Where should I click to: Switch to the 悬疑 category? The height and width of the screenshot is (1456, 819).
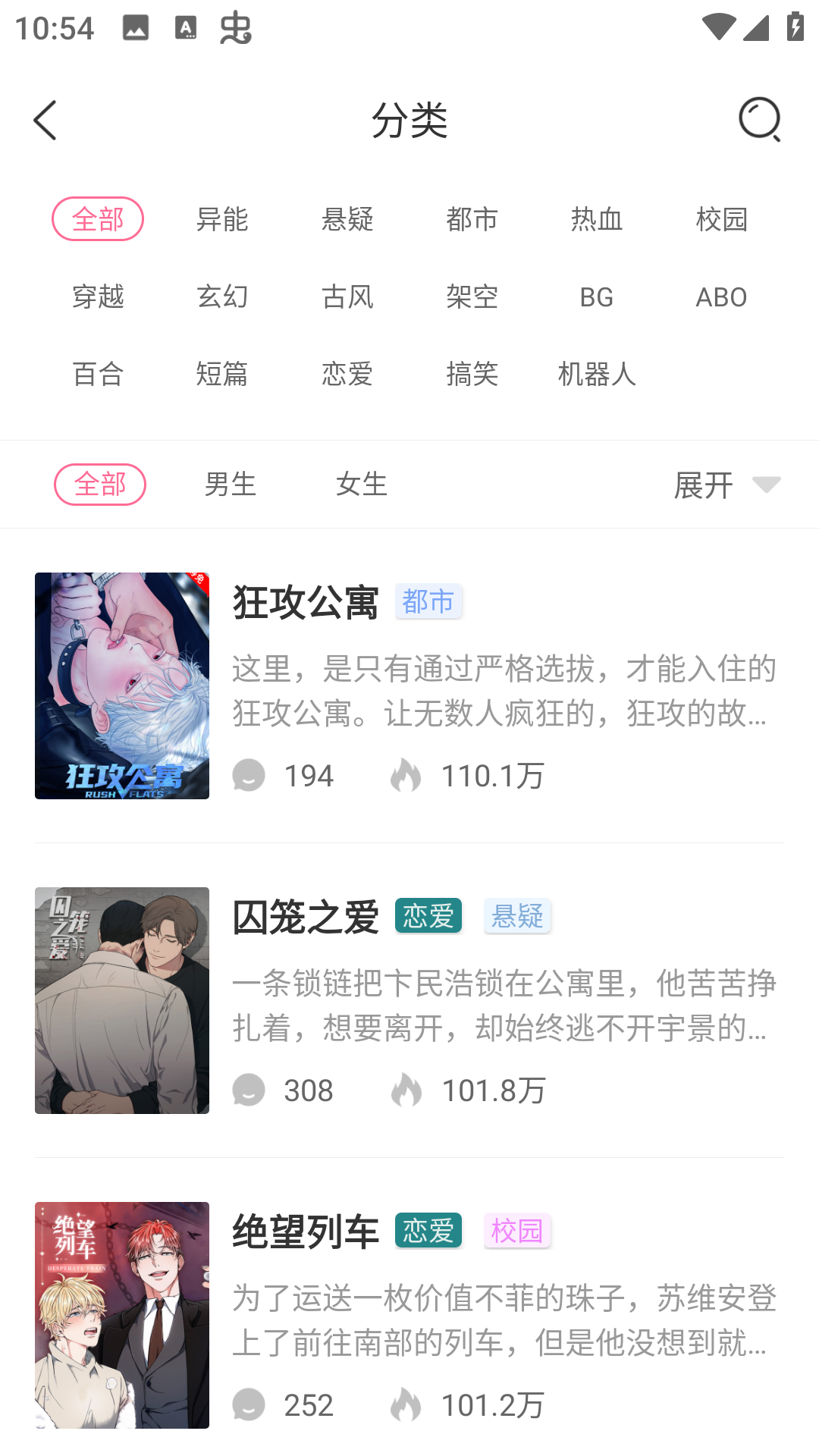click(x=347, y=219)
